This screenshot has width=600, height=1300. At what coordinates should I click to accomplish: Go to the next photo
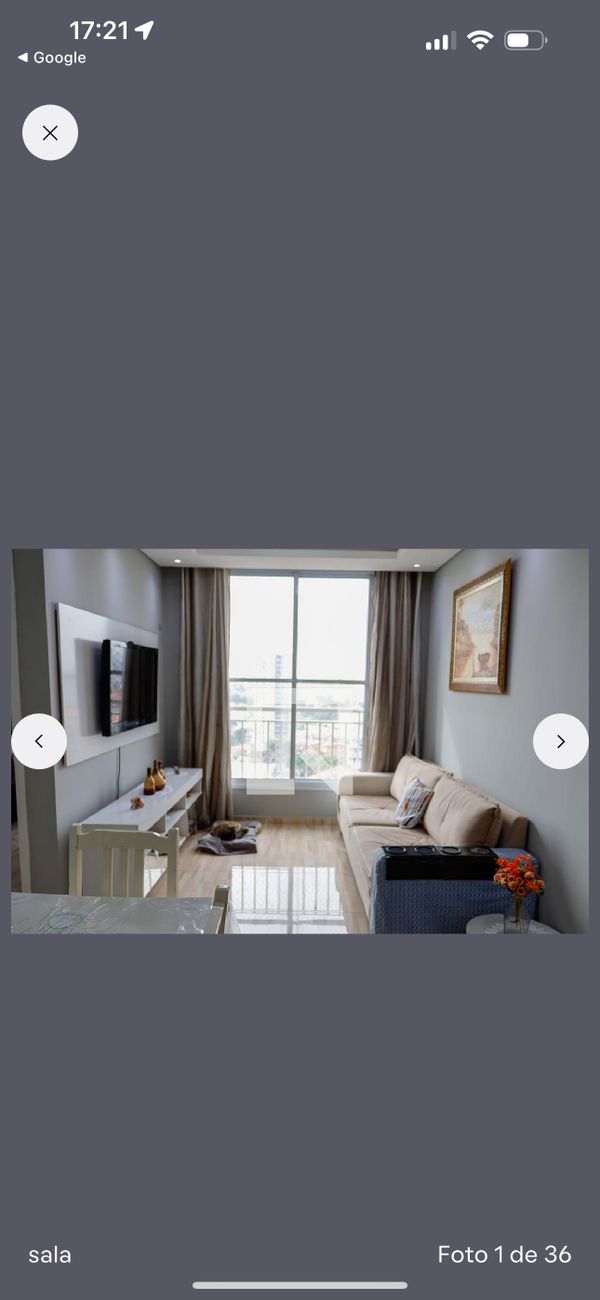tap(560, 741)
